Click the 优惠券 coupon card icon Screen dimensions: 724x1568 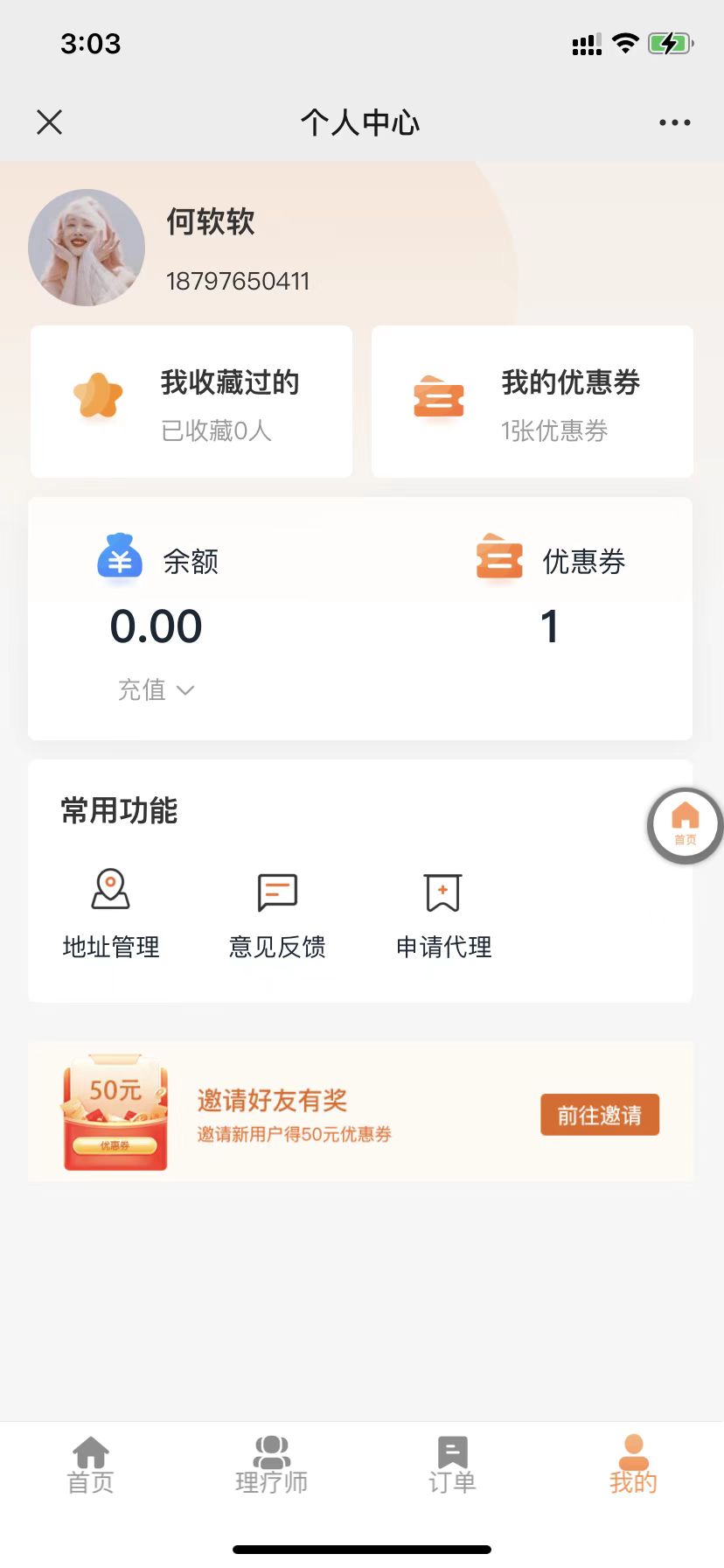click(498, 558)
